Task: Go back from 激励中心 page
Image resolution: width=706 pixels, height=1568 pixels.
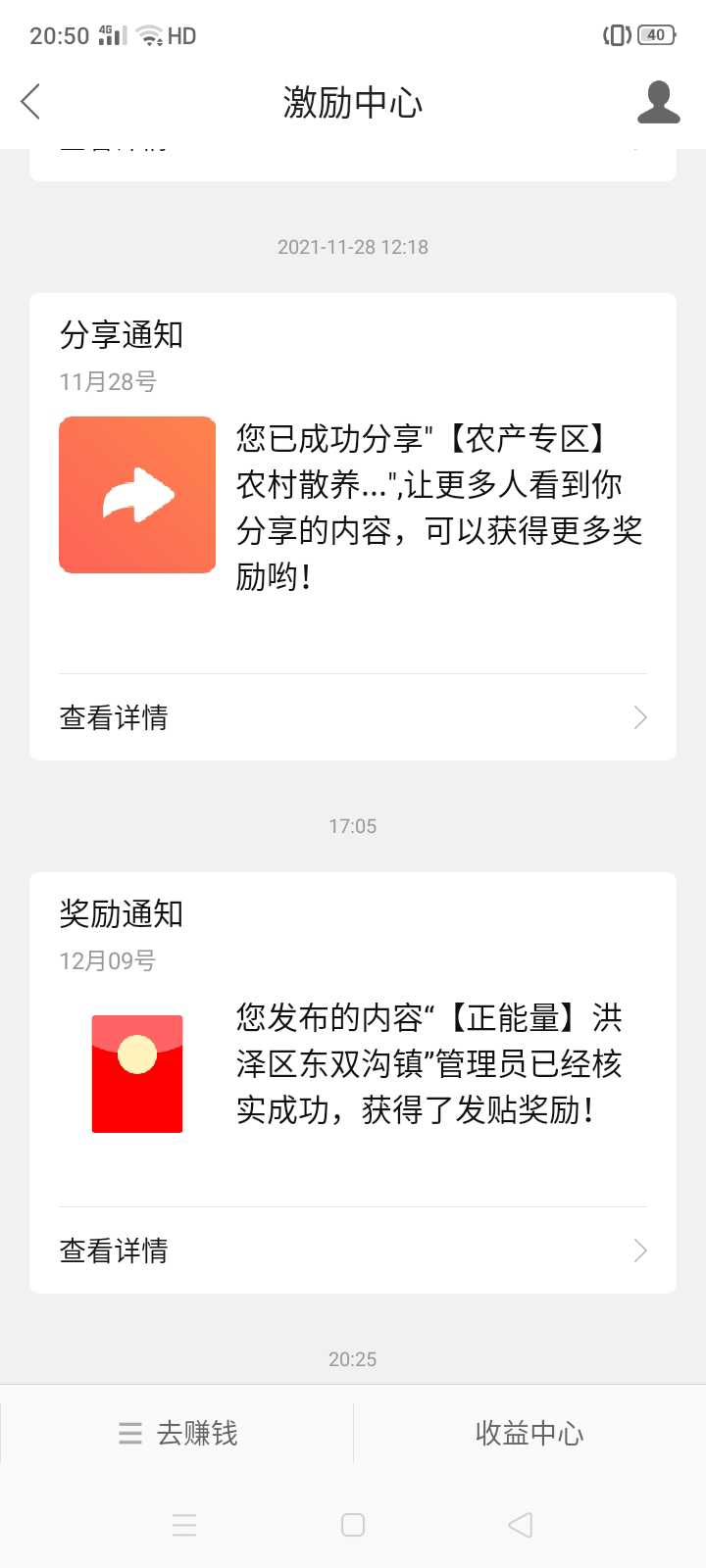Action: click(x=31, y=102)
